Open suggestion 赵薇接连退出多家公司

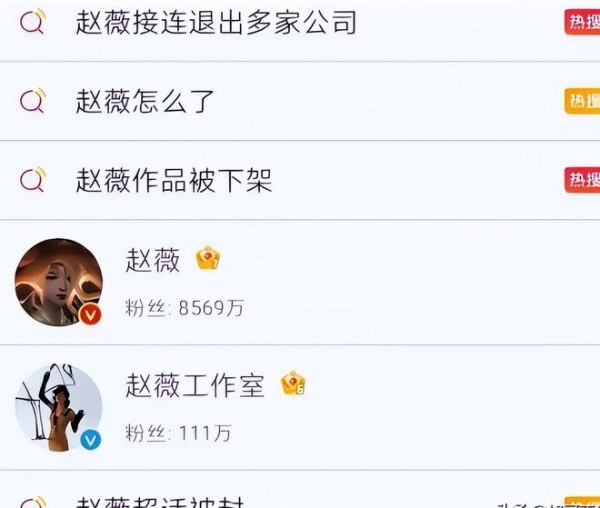click(215, 21)
